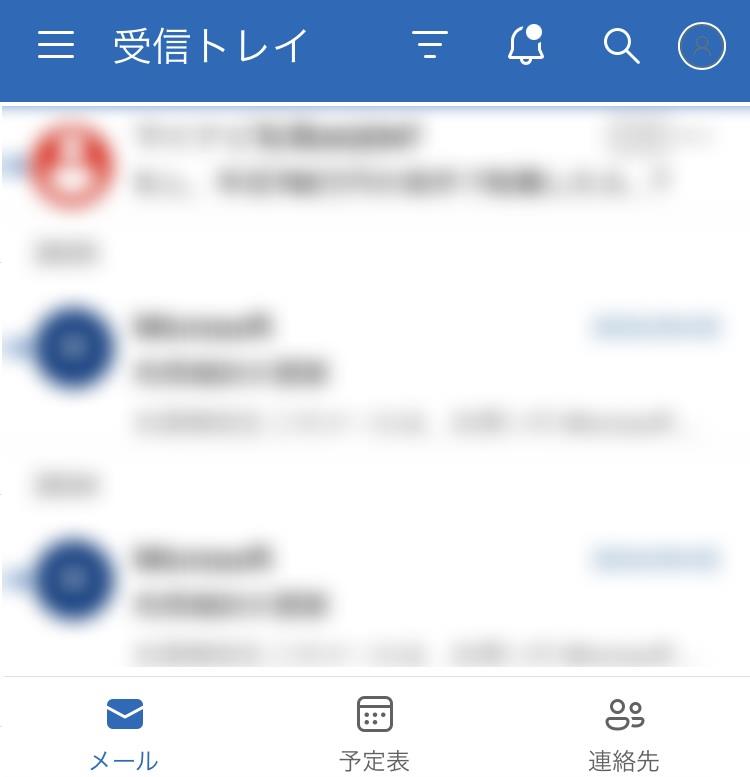Viewport: 750px width, 777px height.
Task: Switch to the 予定表 tab
Action: pos(375,734)
